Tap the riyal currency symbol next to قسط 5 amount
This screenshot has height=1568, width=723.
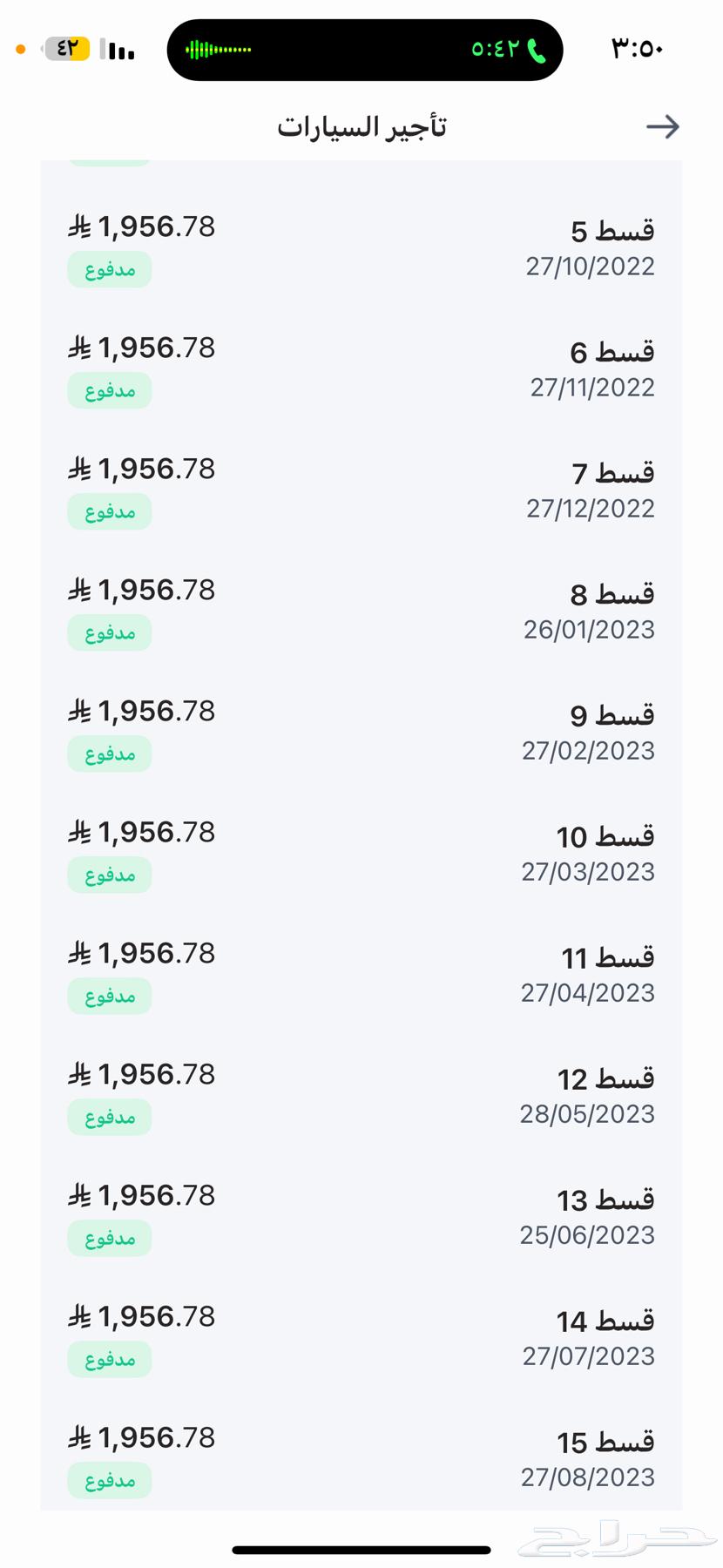(79, 226)
